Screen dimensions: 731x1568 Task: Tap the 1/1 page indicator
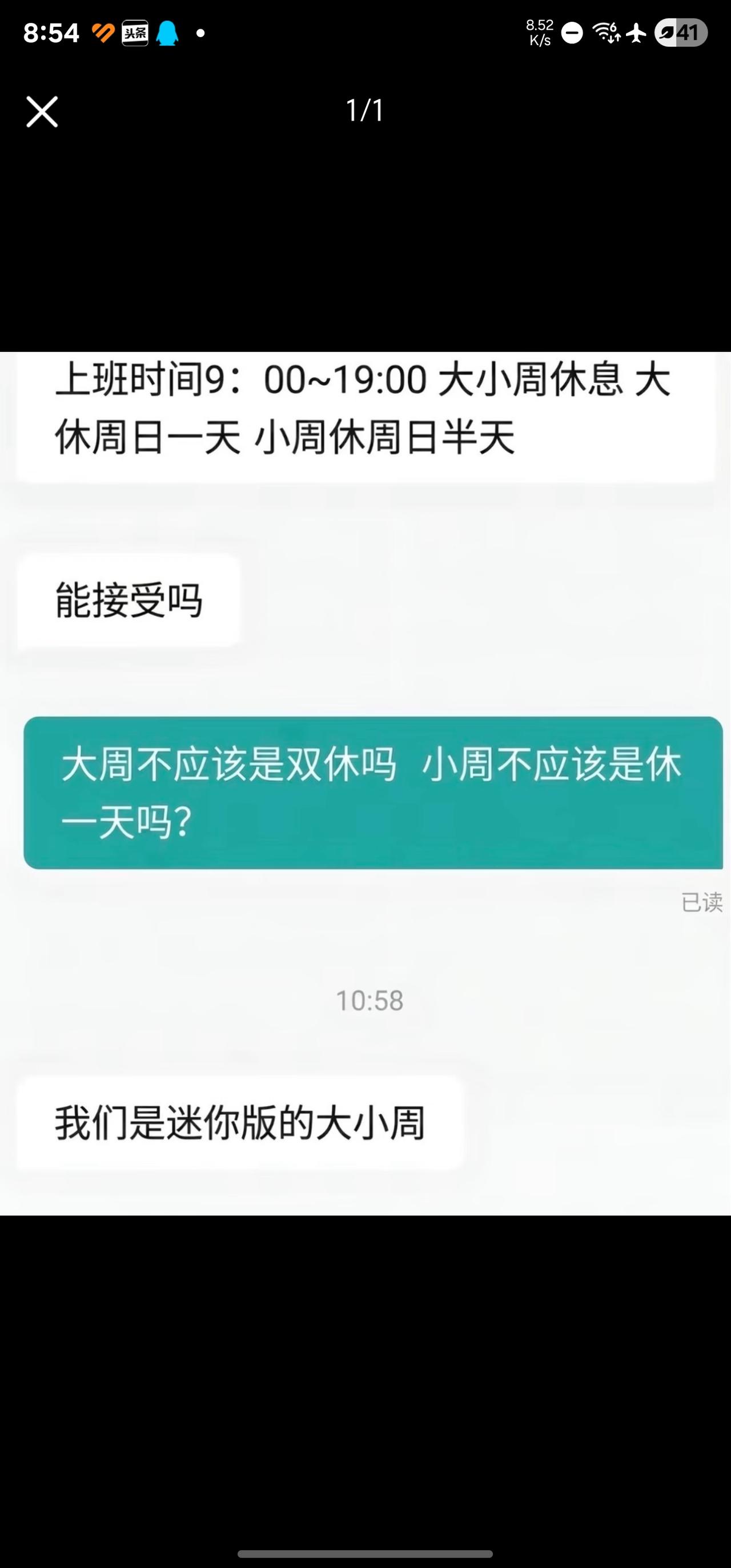365,111
